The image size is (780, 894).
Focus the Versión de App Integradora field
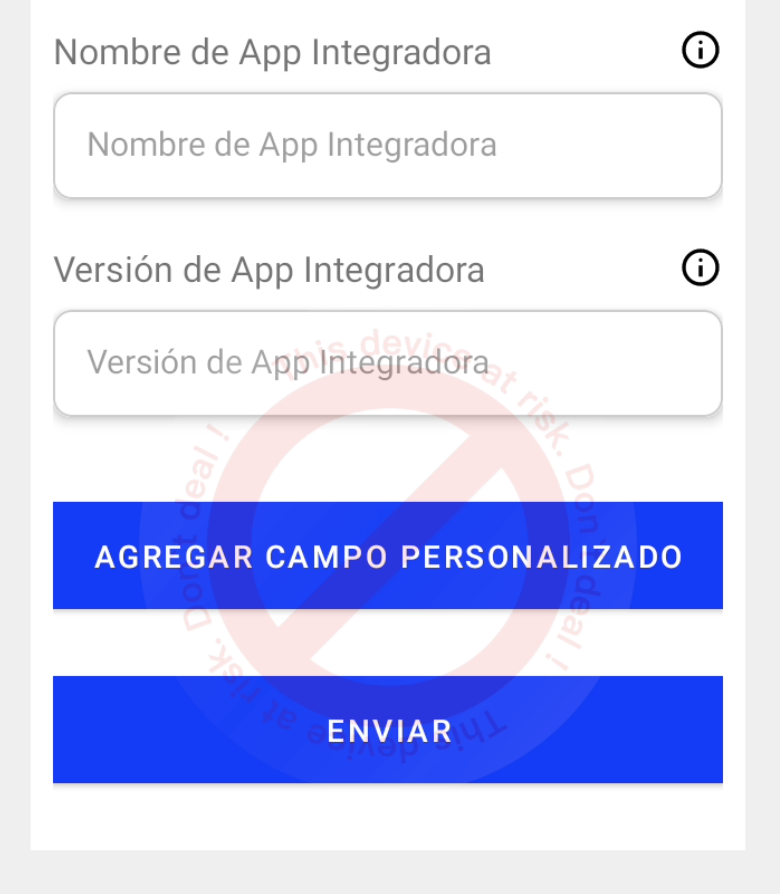(388, 363)
